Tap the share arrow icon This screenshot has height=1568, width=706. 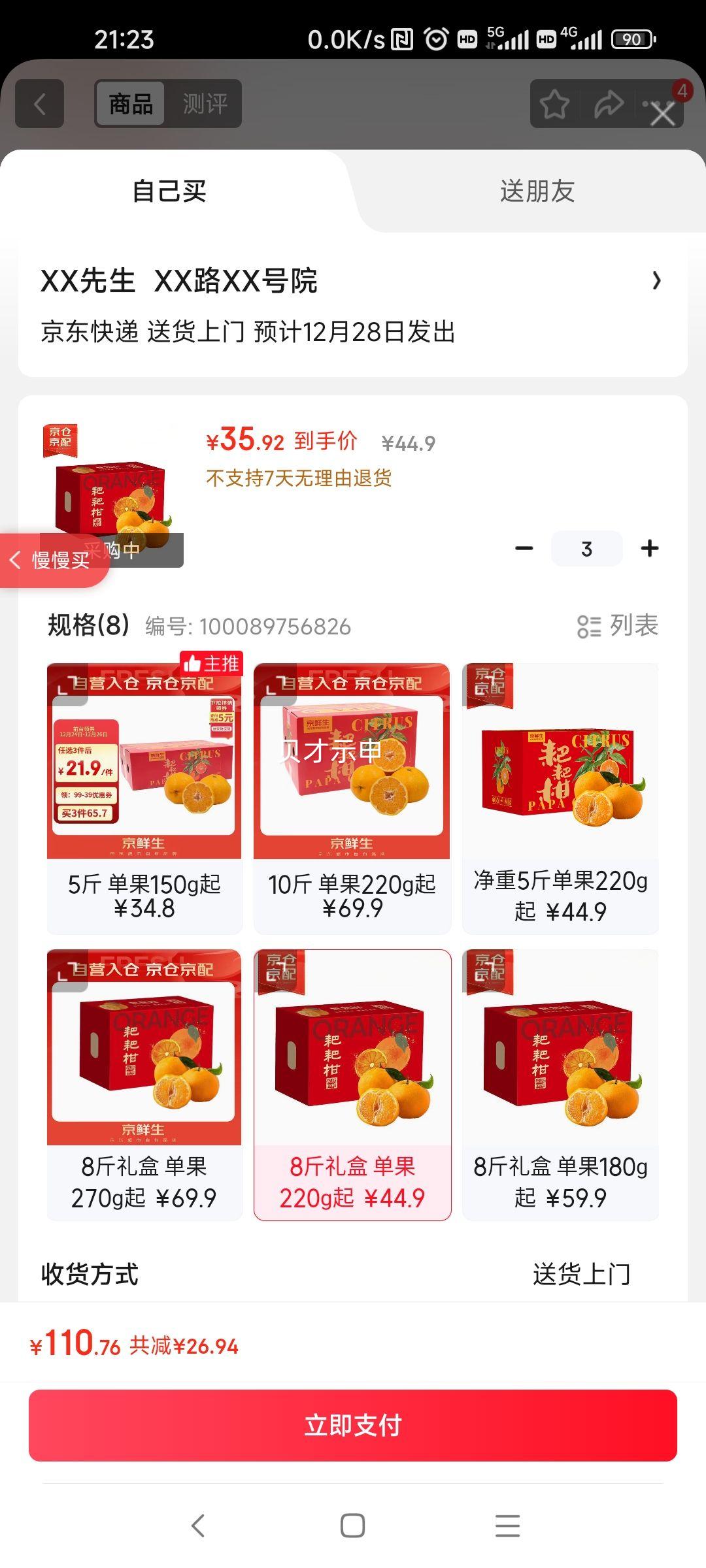pos(609,103)
